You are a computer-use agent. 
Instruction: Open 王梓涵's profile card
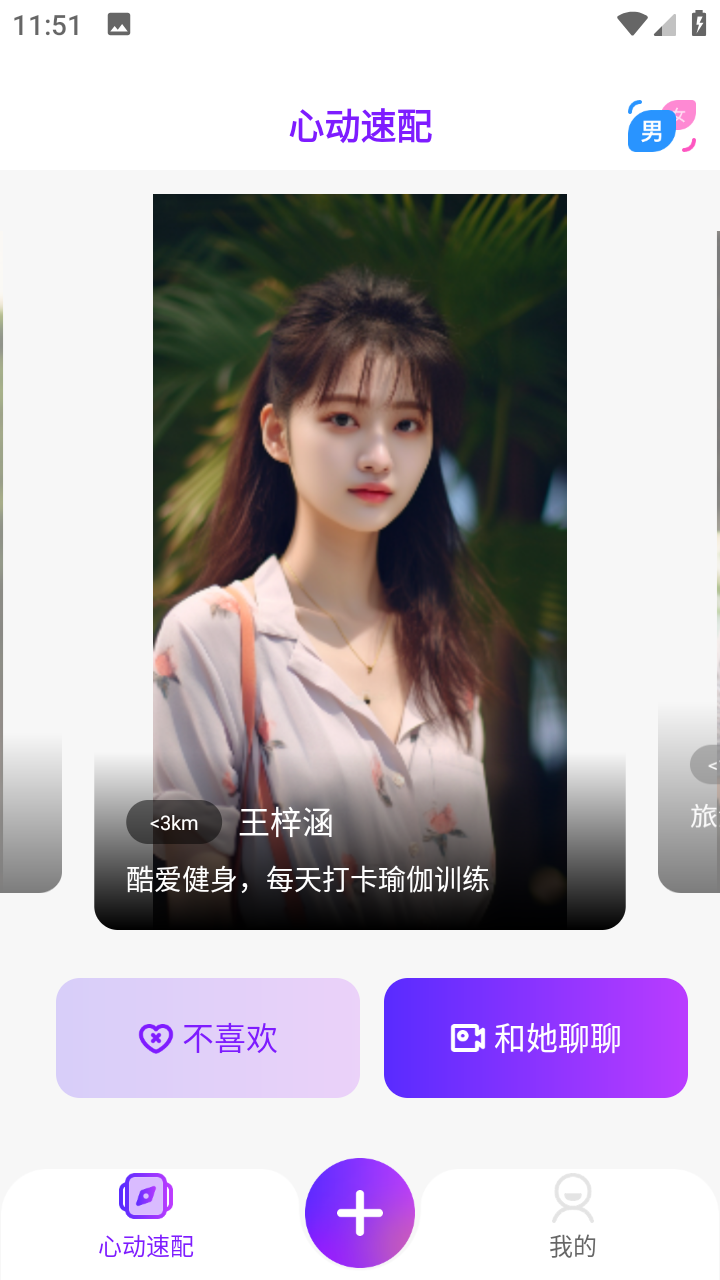coord(360,561)
